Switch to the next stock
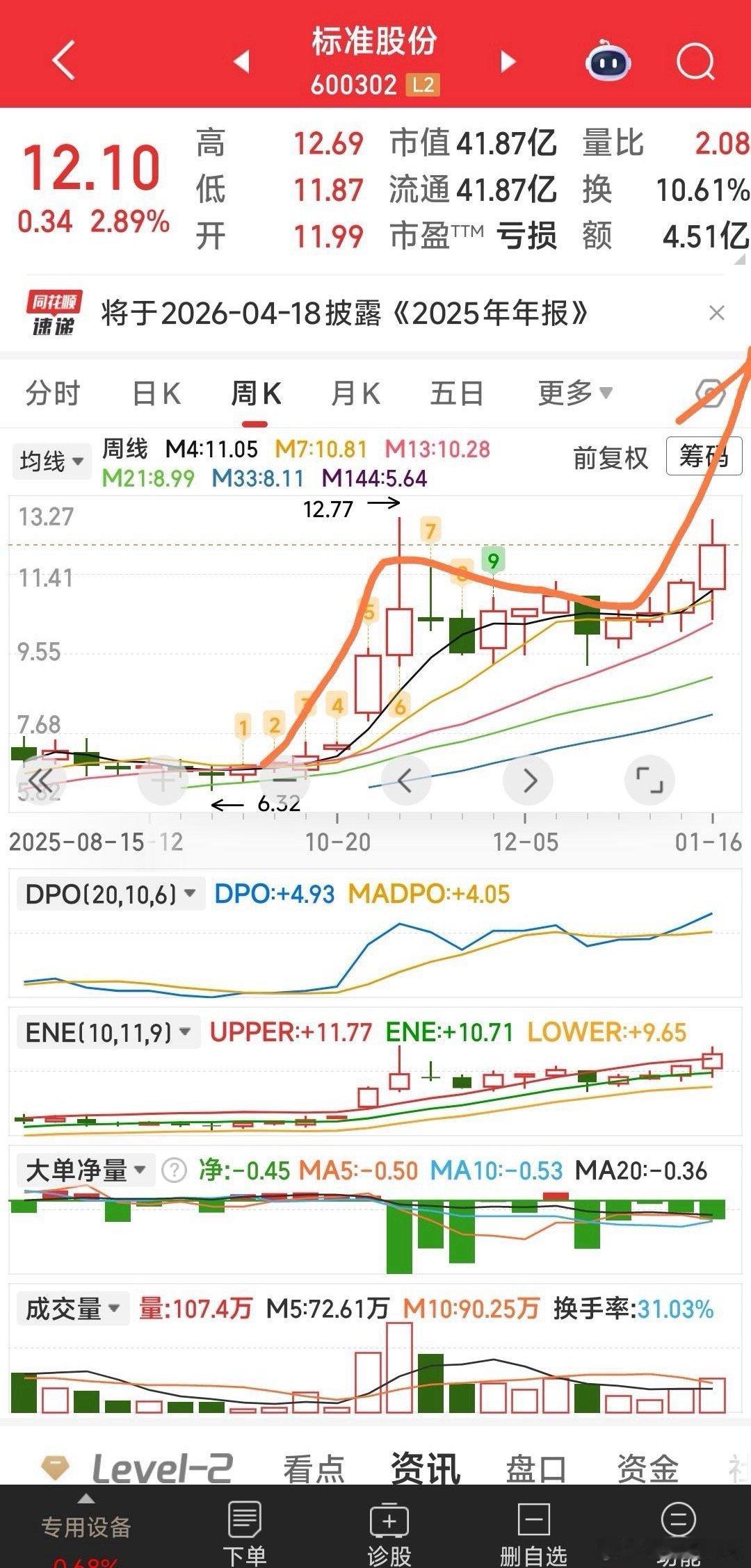Viewport: 751px width, 1568px height. pyautogui.click(x=508, y=61)
